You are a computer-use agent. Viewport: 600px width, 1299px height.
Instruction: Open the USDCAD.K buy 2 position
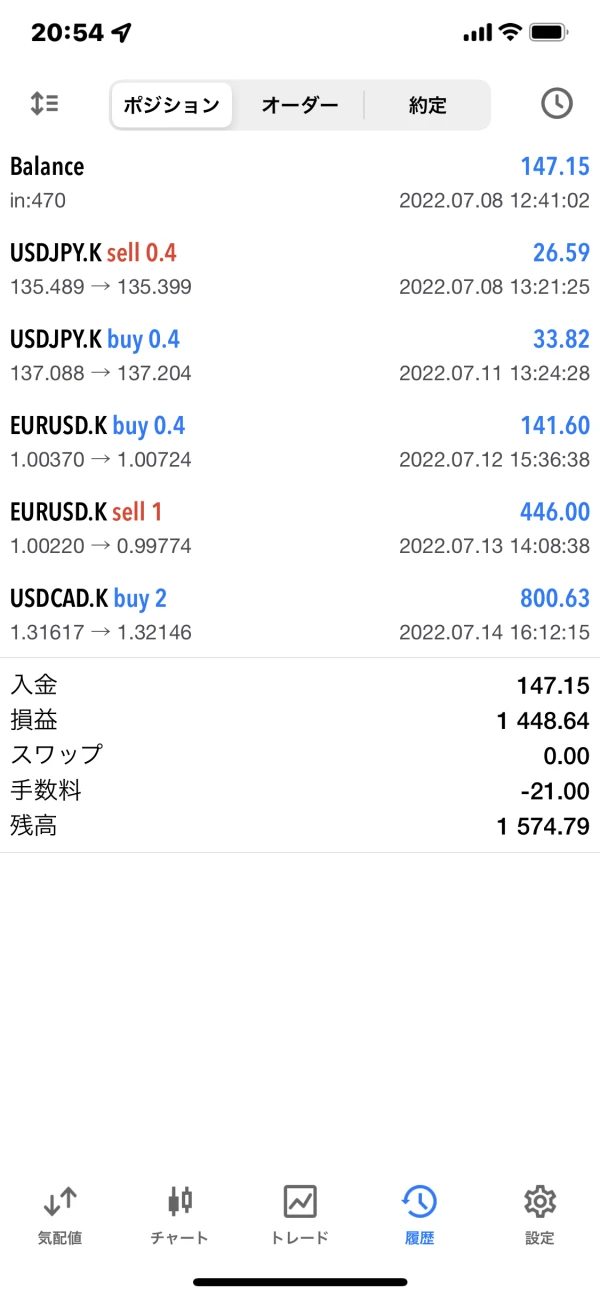click(x=300, y=614)
